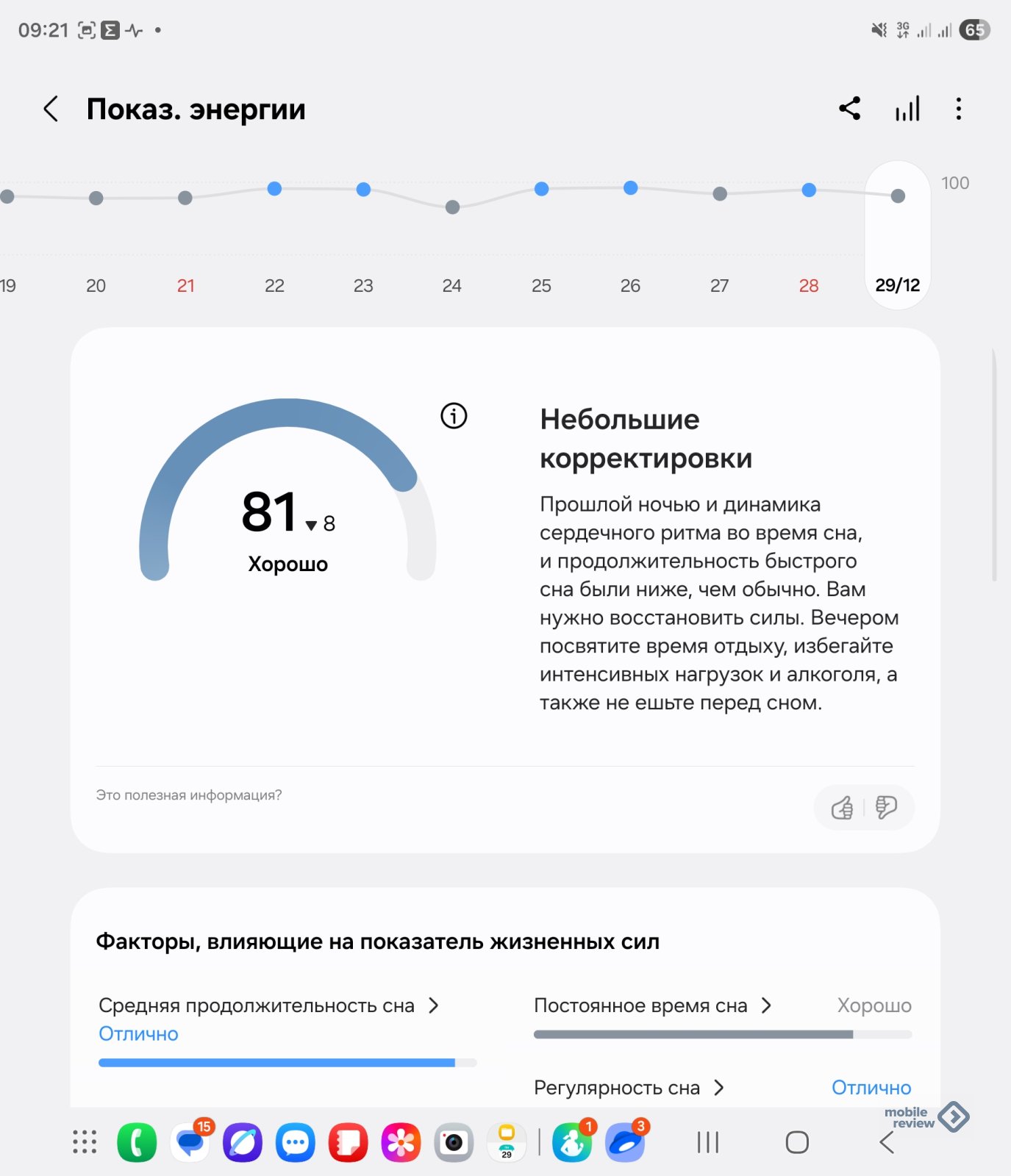Select day 28 on the timeline
Image resolution: width=1011 pixels, height=1176 pixels.
pos(809,285)
